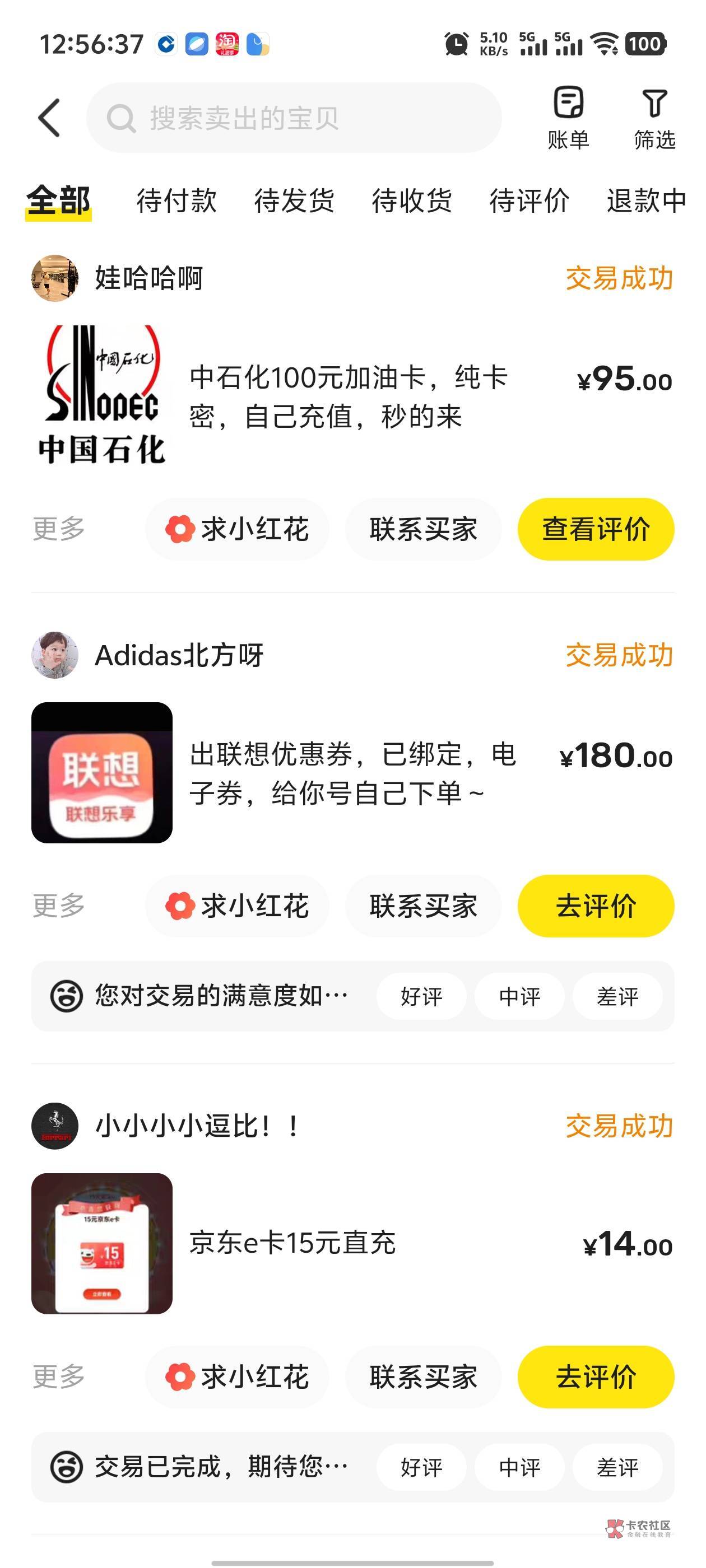View review for the 中石化加油卡 order
This screenshot has height=1568, width=706.
click(596, 529)
